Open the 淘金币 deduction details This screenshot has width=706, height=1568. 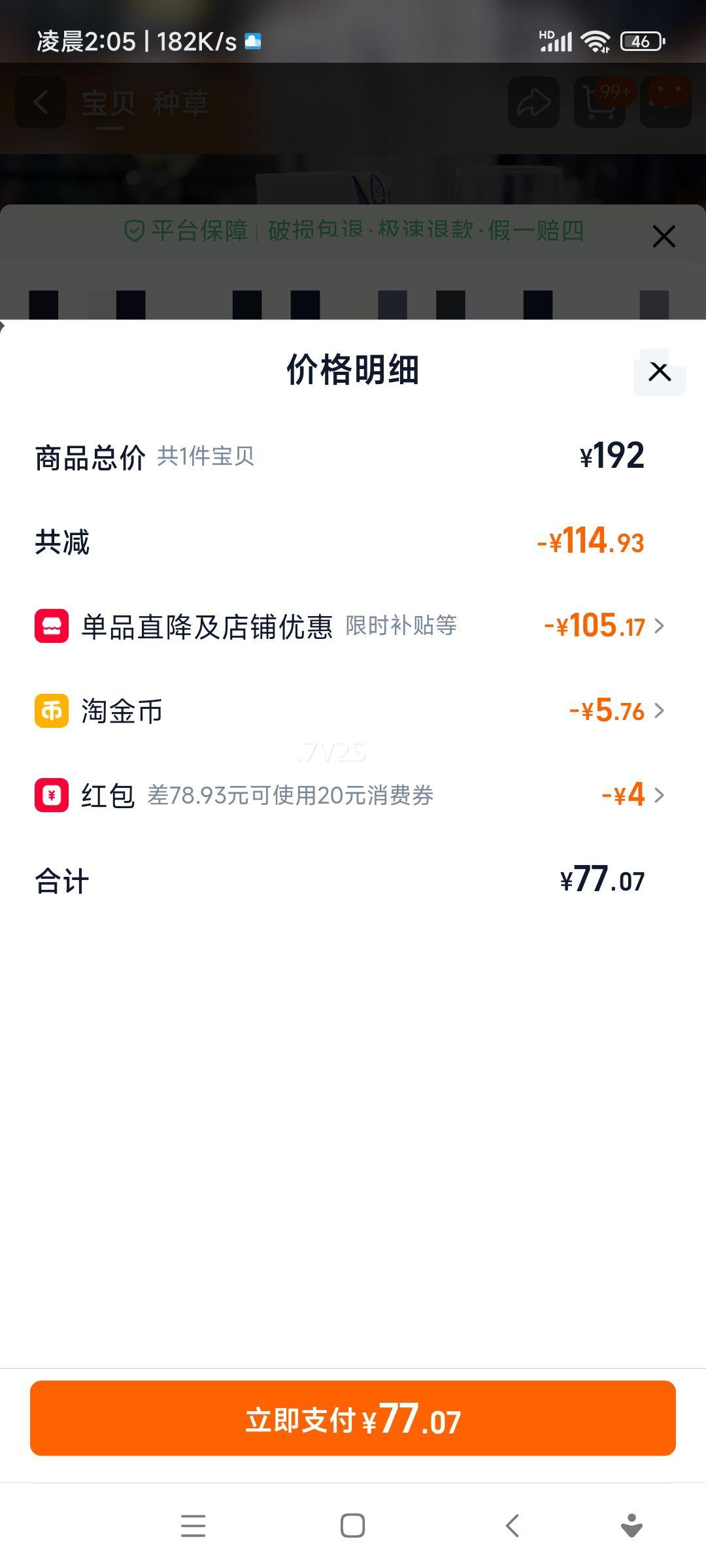coord(660,711)
